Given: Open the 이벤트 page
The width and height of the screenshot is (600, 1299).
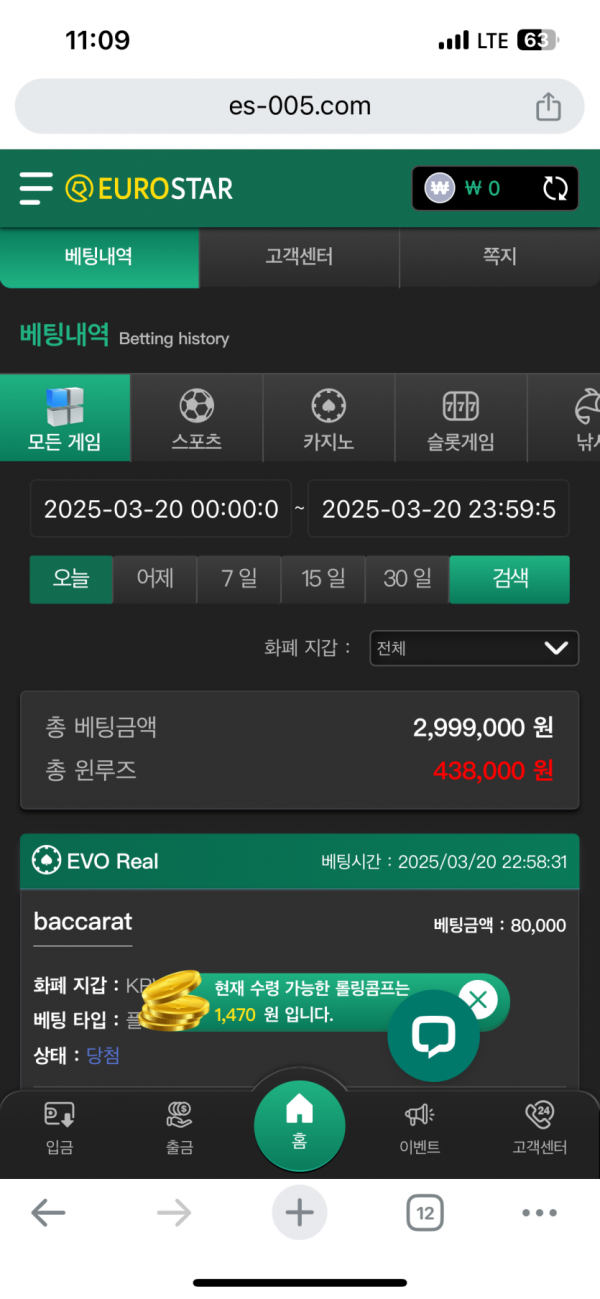Looking at the screenshot, I should pyautogui.click(x=419, y=1128).
